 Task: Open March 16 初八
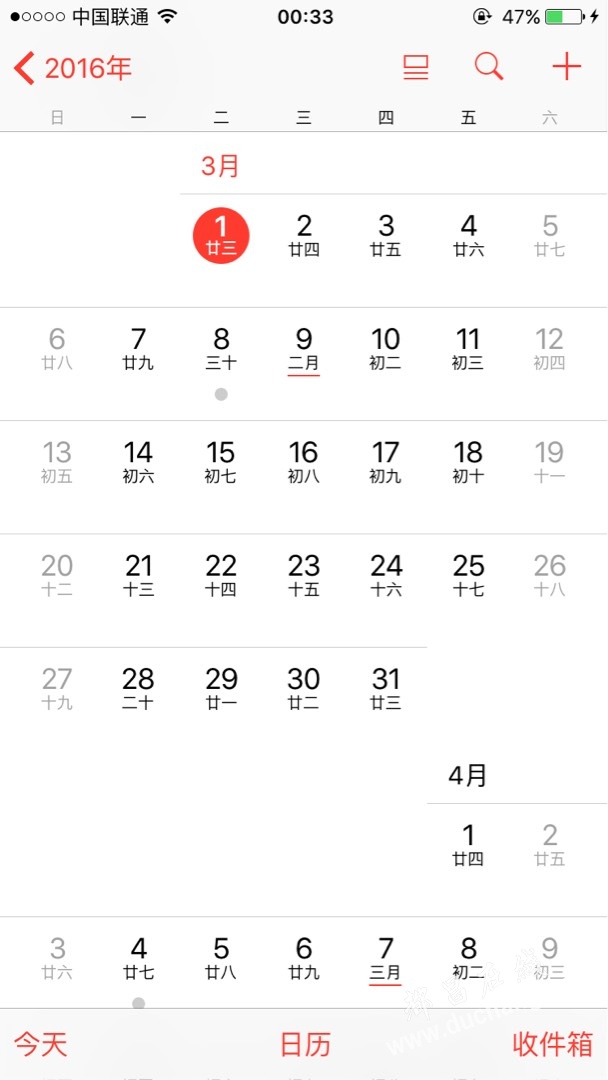[x=304, y=462]
